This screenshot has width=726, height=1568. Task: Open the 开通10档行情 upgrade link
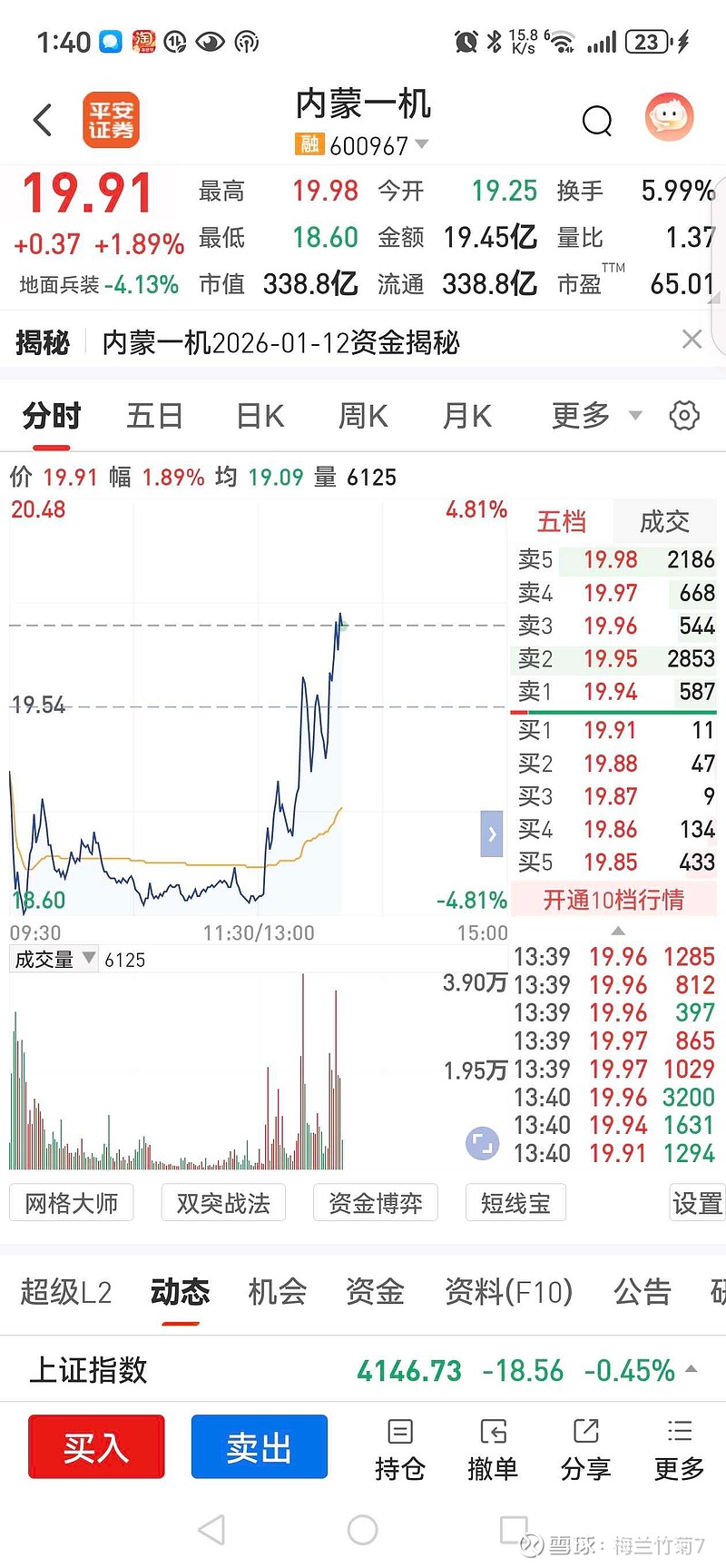(x=612, y=899)
